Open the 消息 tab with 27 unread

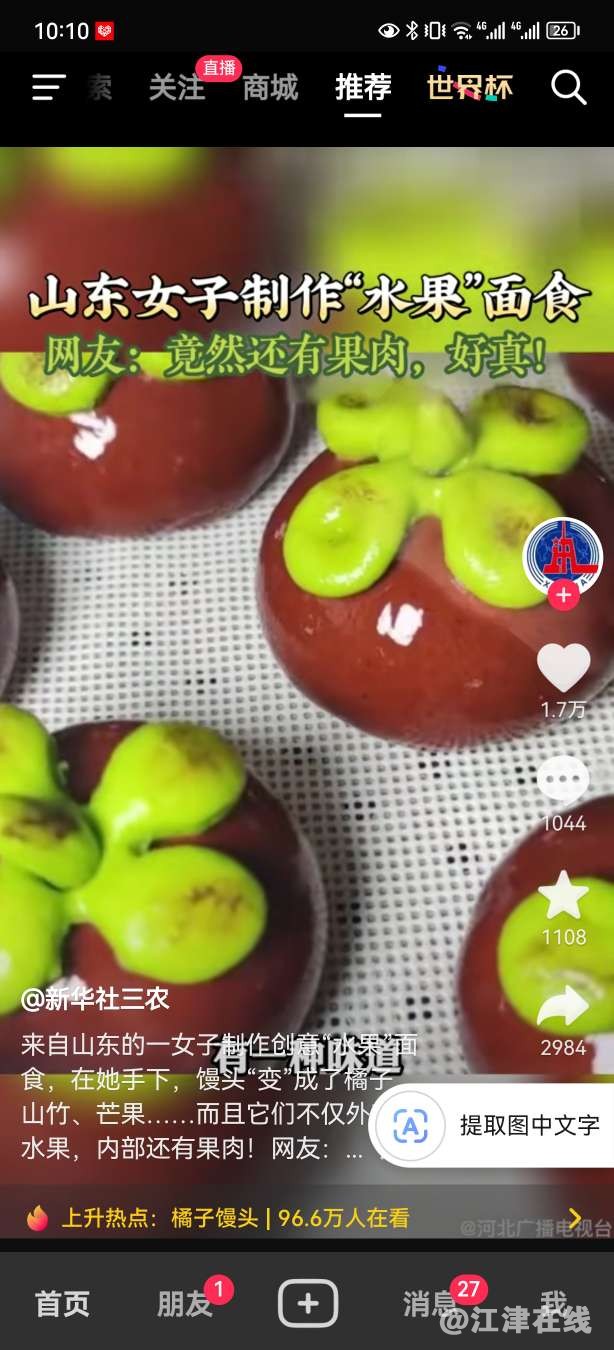tap(430, 1304)
